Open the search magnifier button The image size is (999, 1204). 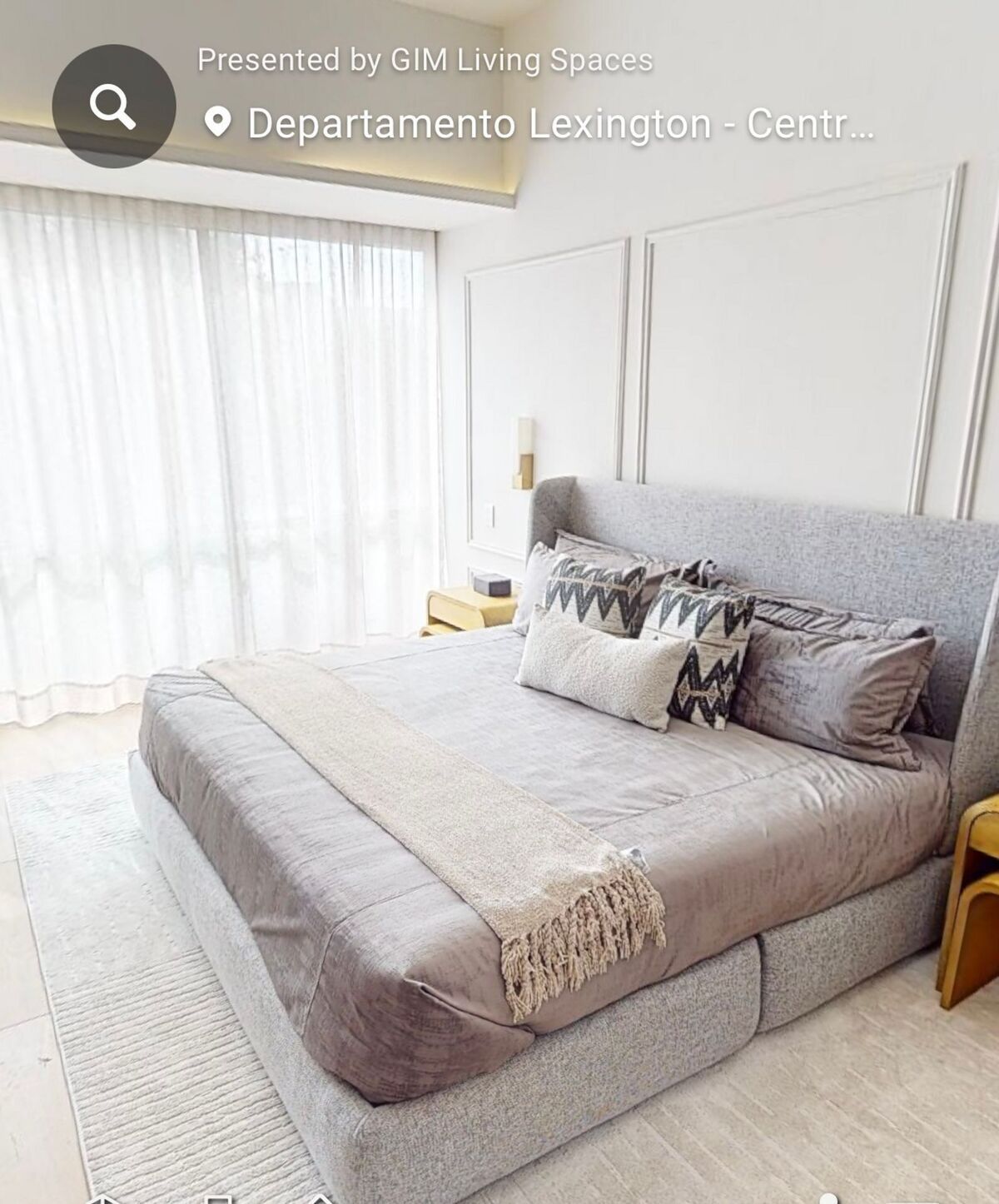tap(114, 107)
